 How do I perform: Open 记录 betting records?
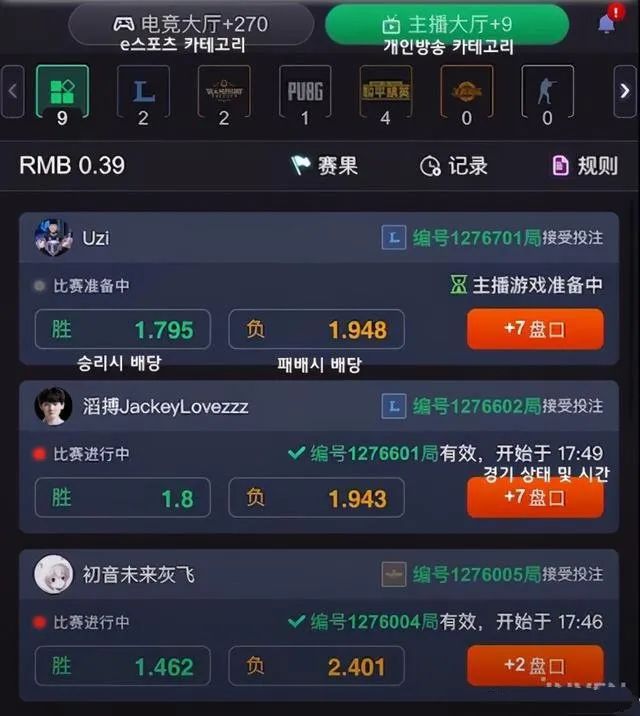click(x=454, y=166)
